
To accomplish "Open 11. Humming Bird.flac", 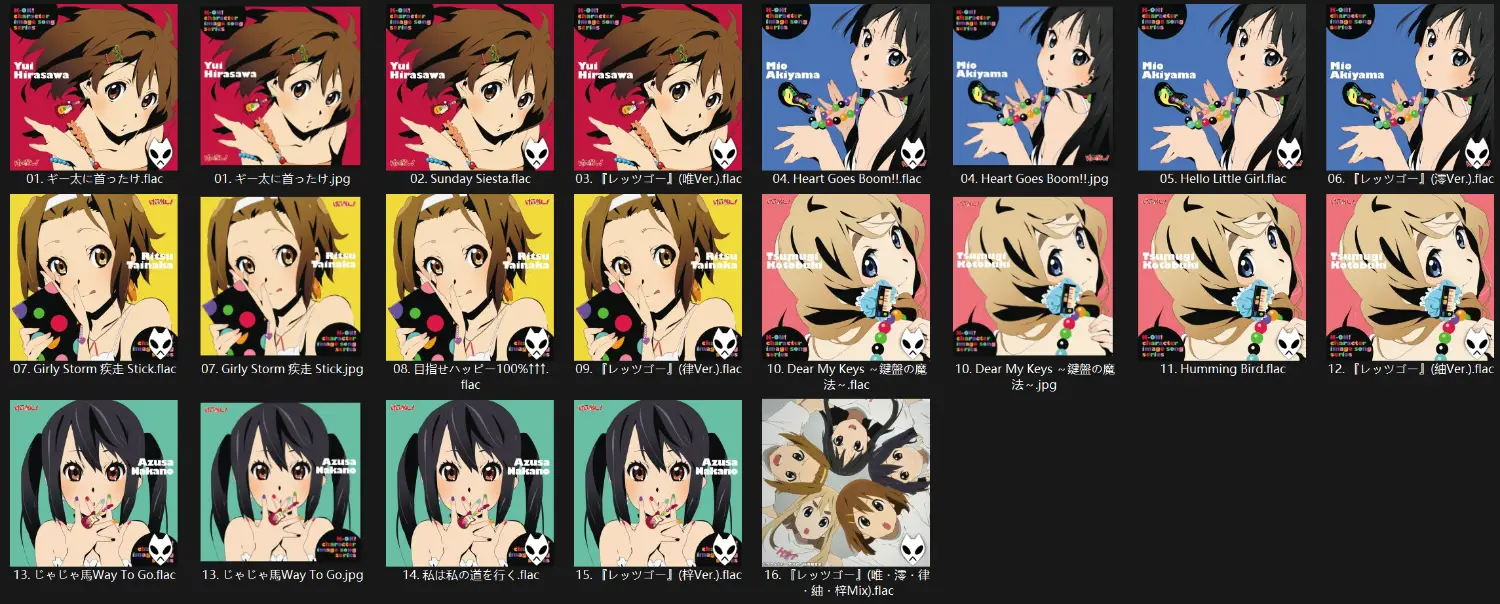I will tap(1222, 278).
